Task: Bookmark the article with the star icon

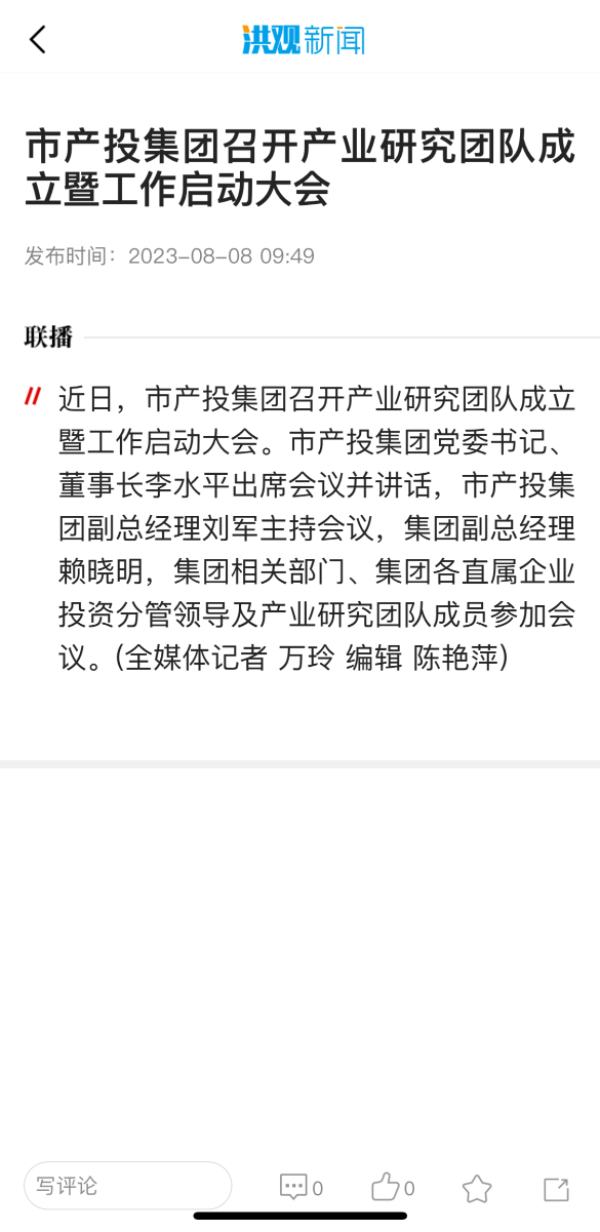Action: click(x=477, y=1188)
